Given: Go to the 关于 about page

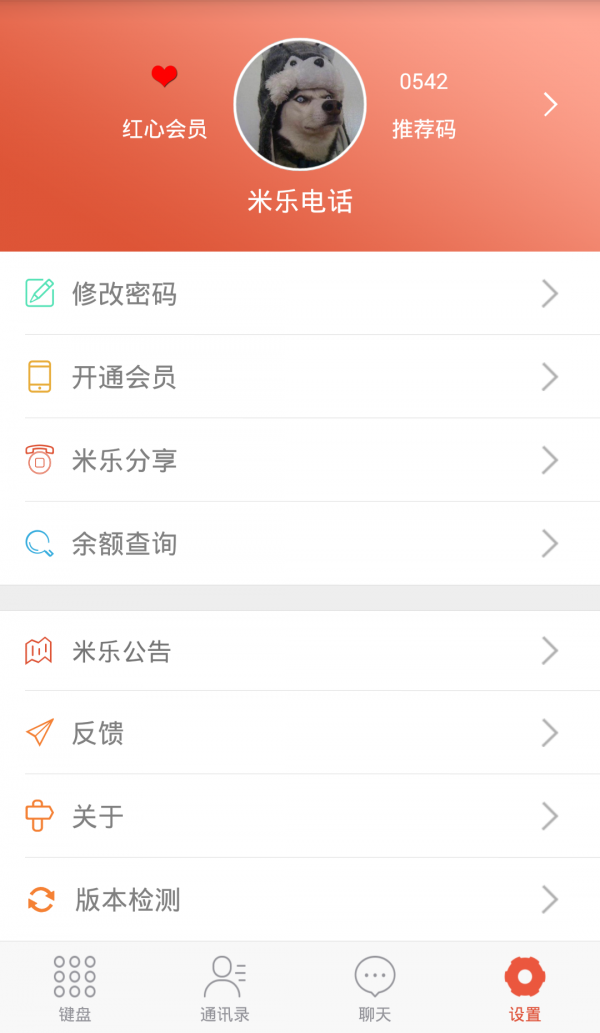Looking at the screenshot, I should [300, 816].
